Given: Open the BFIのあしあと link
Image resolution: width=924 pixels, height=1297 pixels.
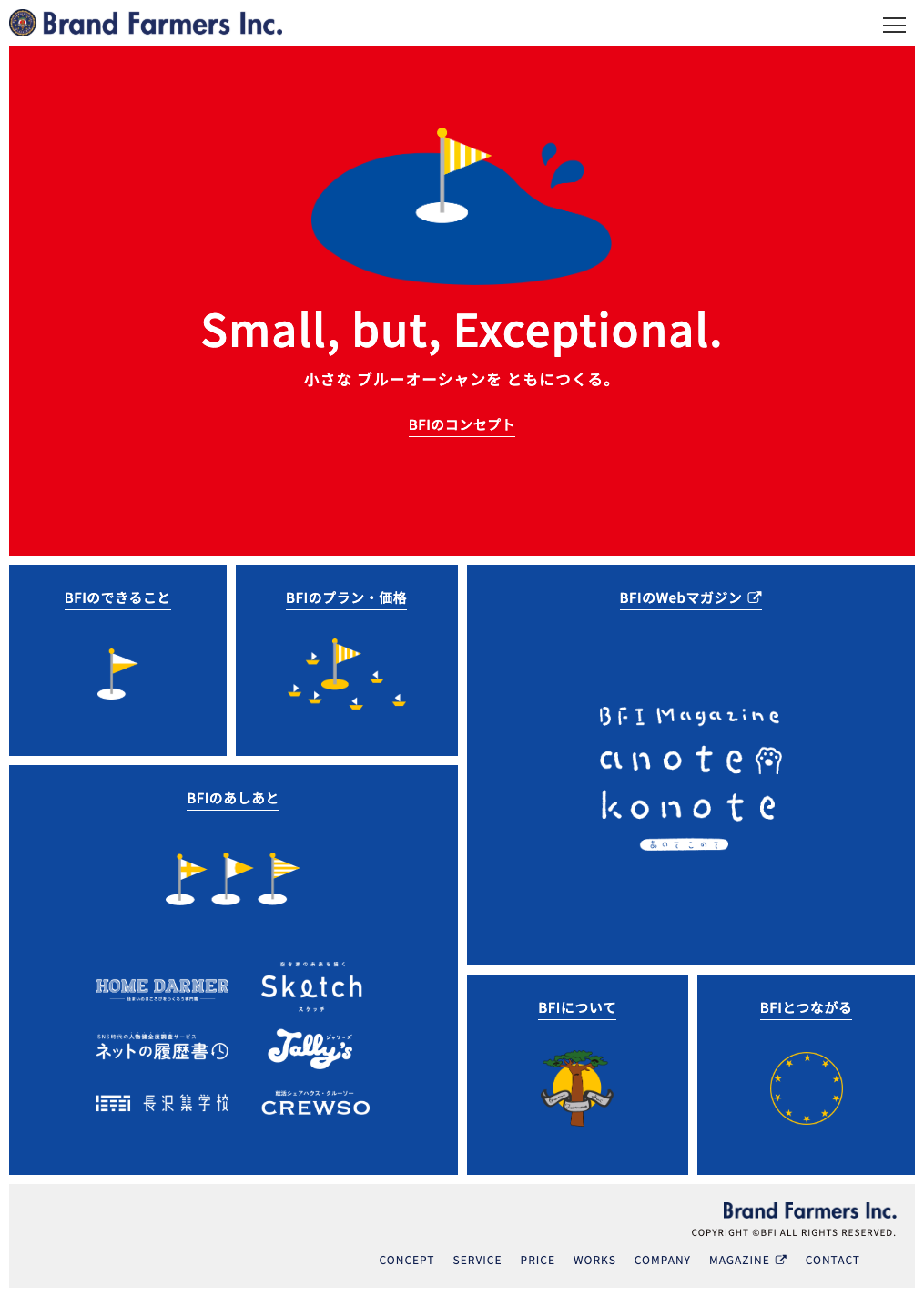Looking at the screenshot, I should [233, 799].
